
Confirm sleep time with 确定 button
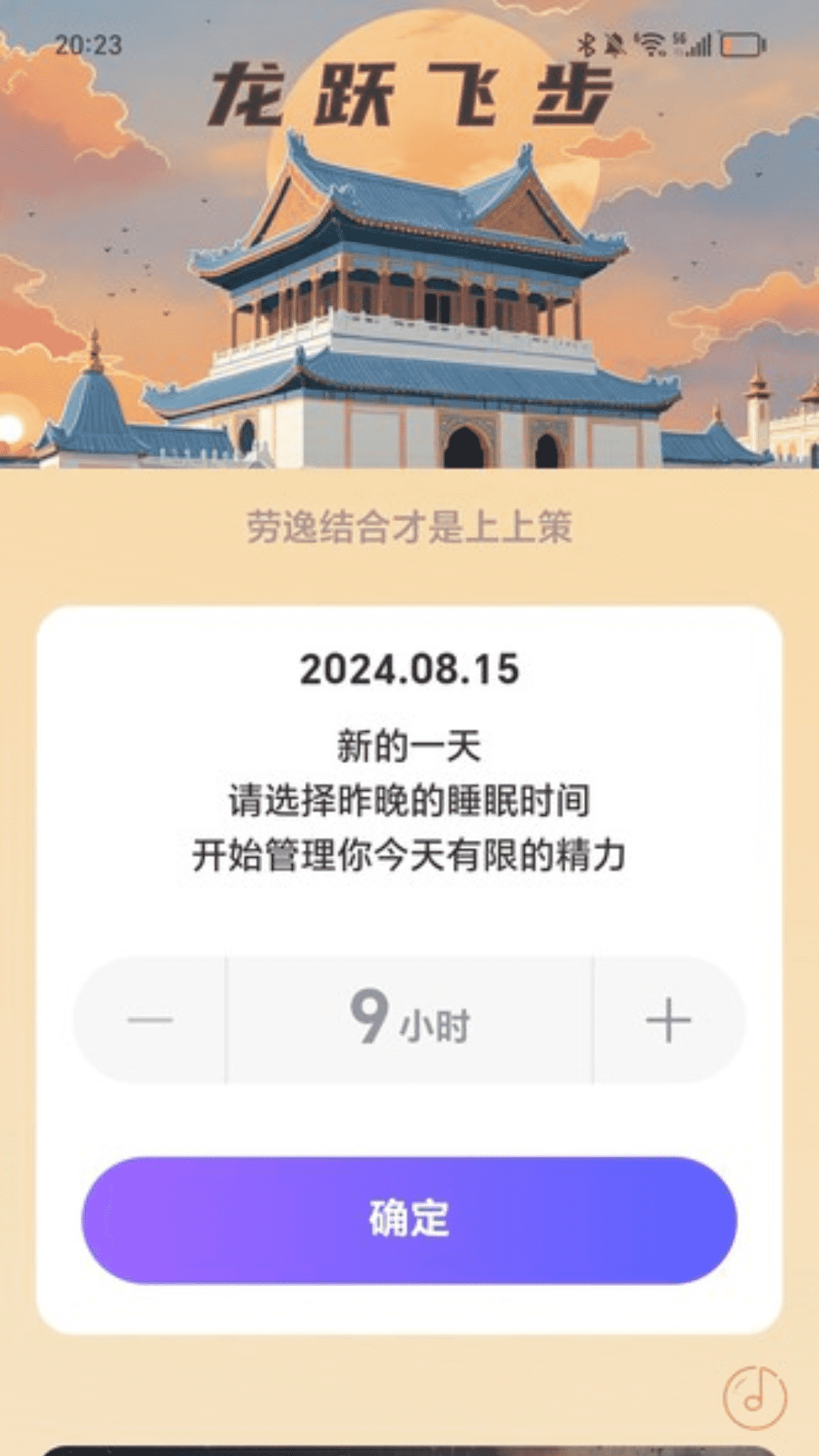pyautogui.click(x=409, y=1219)
